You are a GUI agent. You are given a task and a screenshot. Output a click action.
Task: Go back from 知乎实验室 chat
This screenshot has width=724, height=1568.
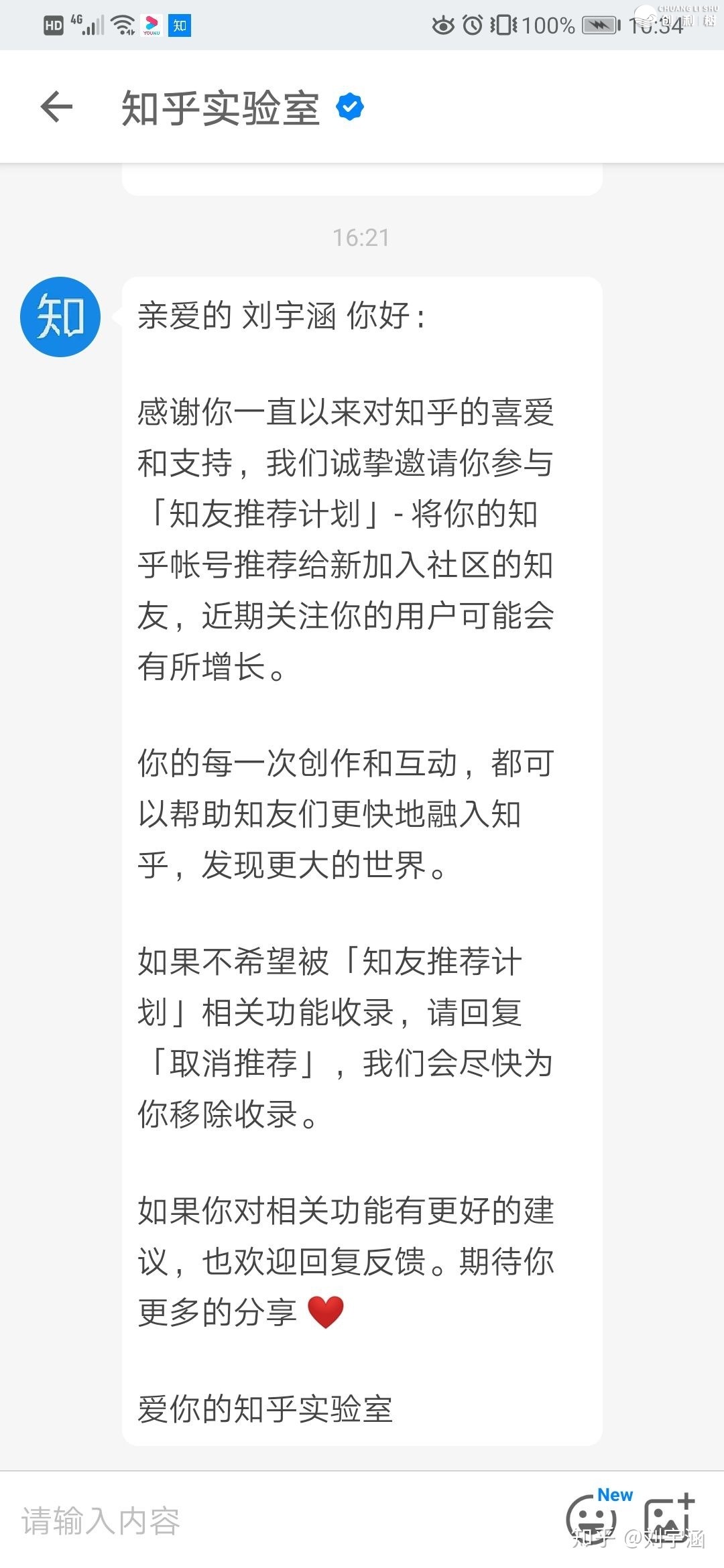coord(56,107)
